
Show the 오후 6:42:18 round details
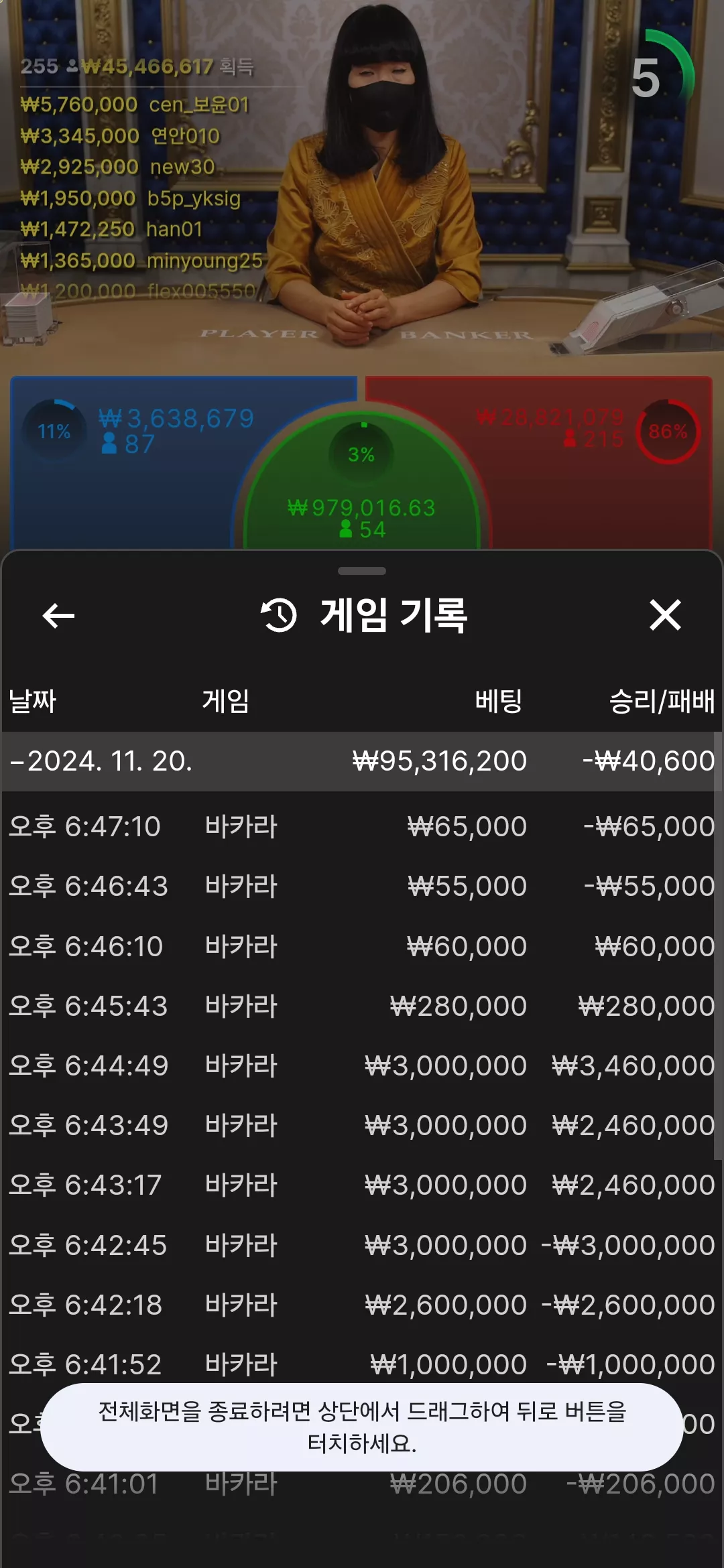[x=362, y=1305]
